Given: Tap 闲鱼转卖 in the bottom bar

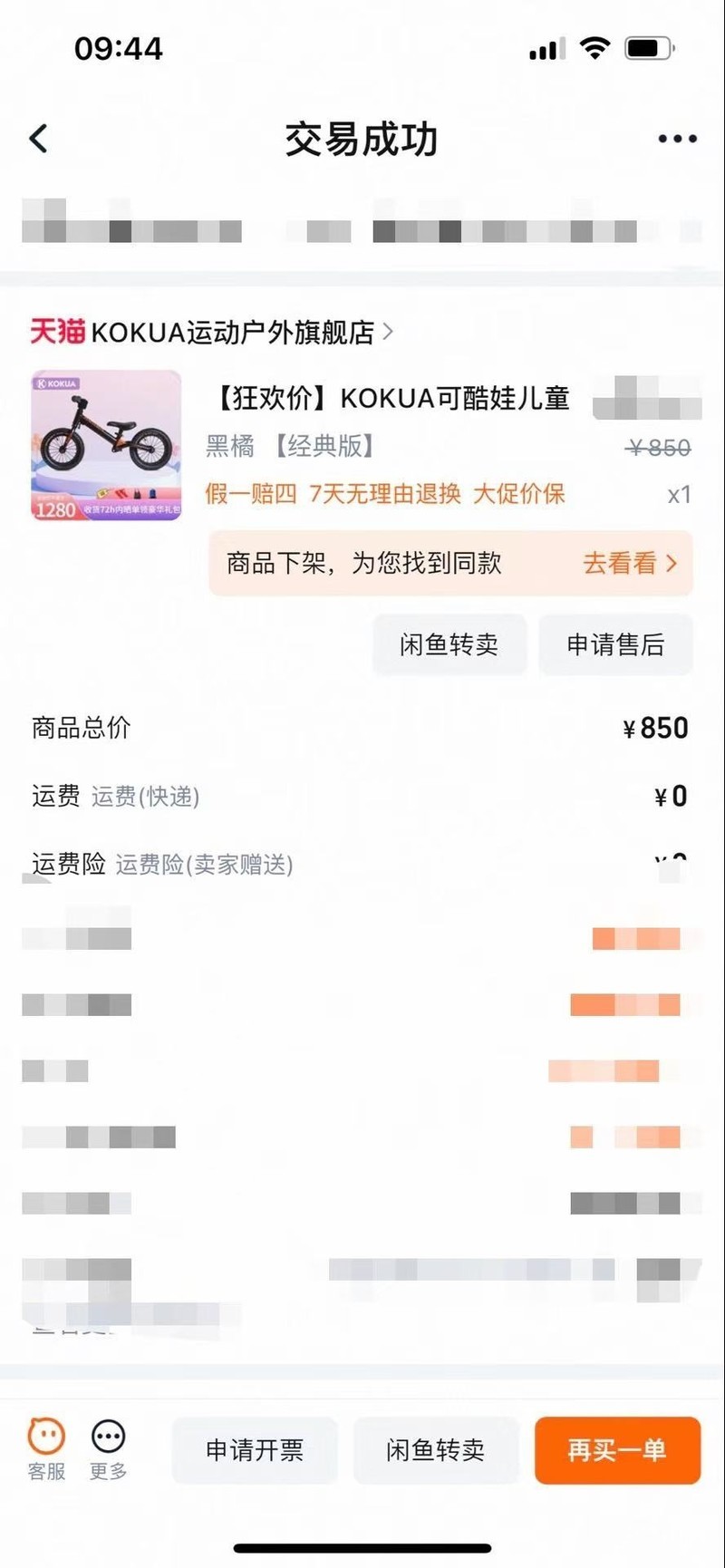Looking at the screenshot, I should pyautogui.click(x=435, y=1450).
